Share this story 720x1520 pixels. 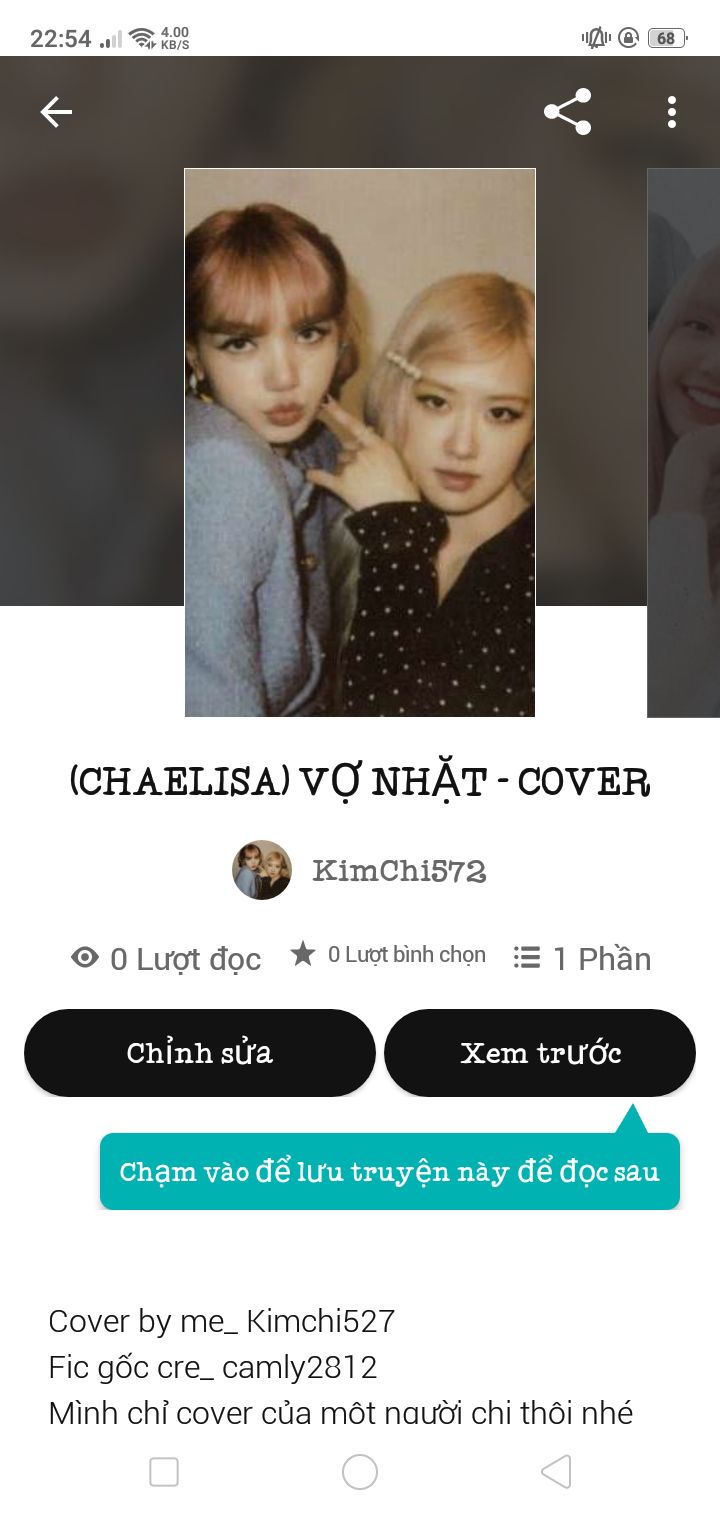pos(567,112)
